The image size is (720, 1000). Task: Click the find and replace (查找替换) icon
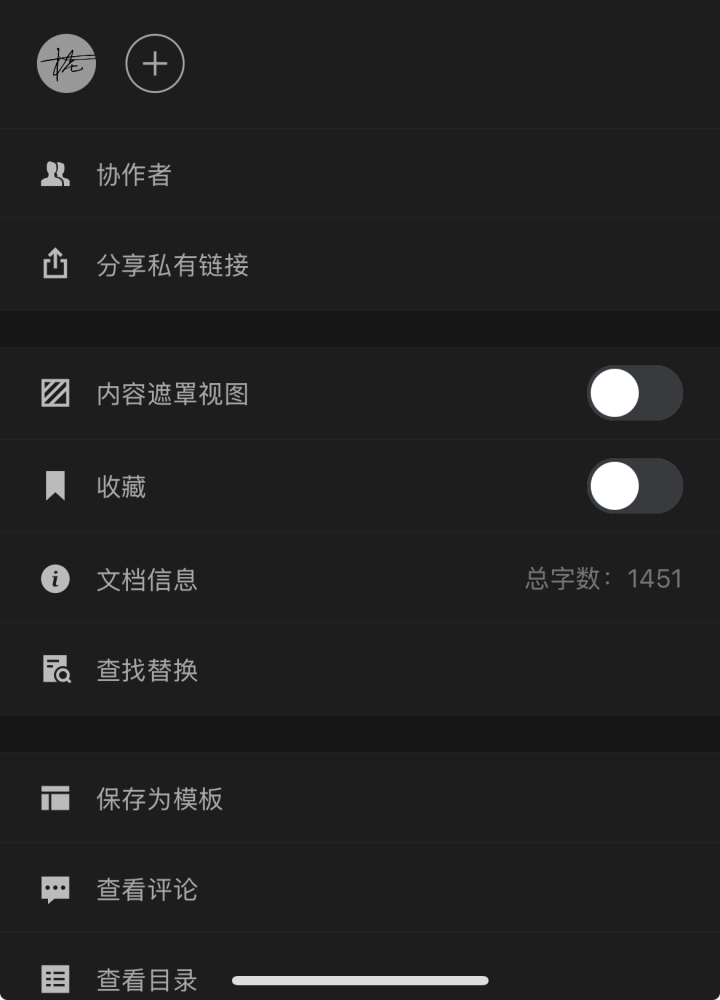(x=55, y=670)
